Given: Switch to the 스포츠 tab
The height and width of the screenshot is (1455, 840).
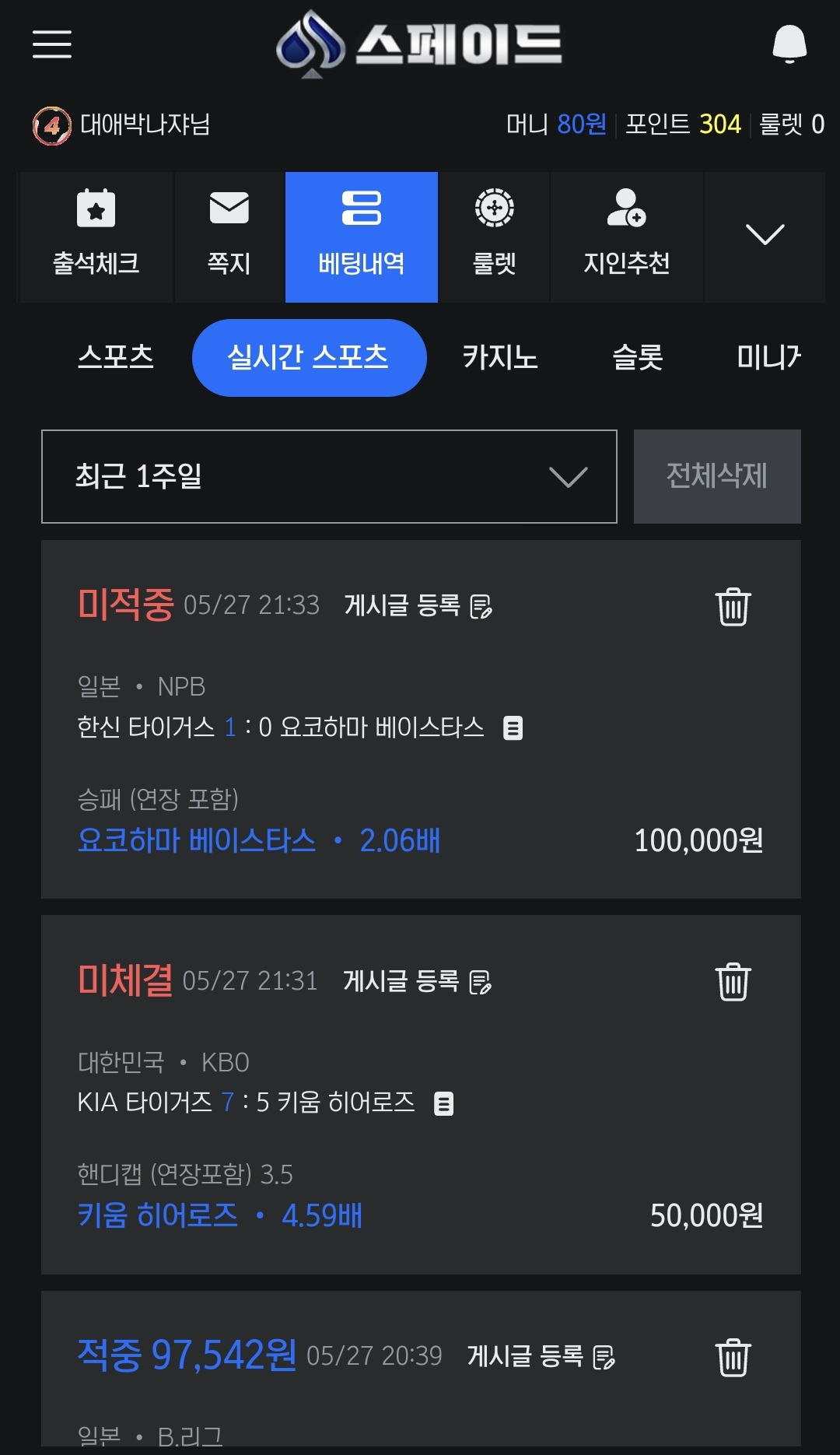Looking at the screenshot, I should pos(116,357).
